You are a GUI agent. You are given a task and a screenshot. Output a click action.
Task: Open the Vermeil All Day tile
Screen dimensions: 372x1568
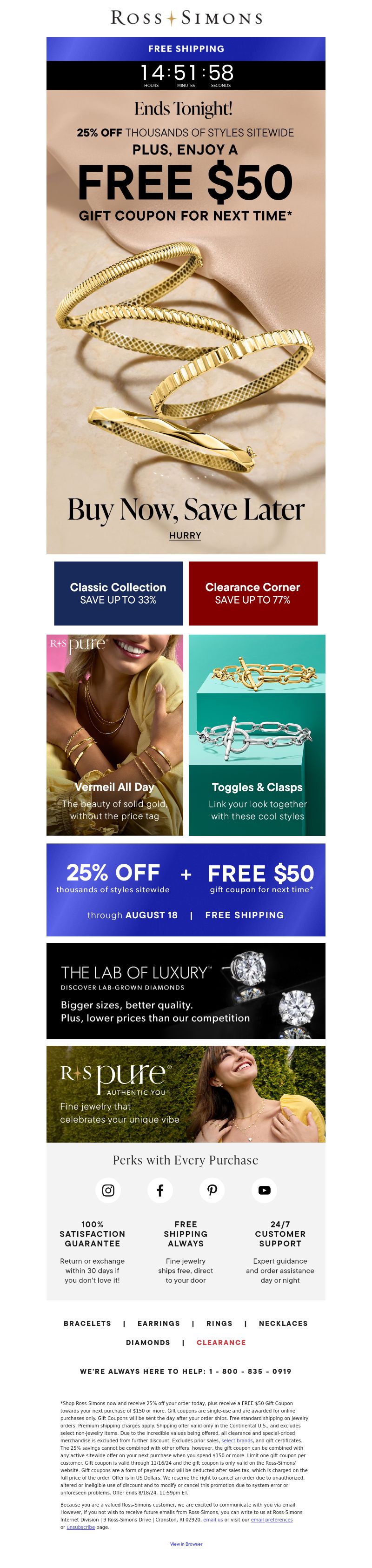tap(114, 735)
